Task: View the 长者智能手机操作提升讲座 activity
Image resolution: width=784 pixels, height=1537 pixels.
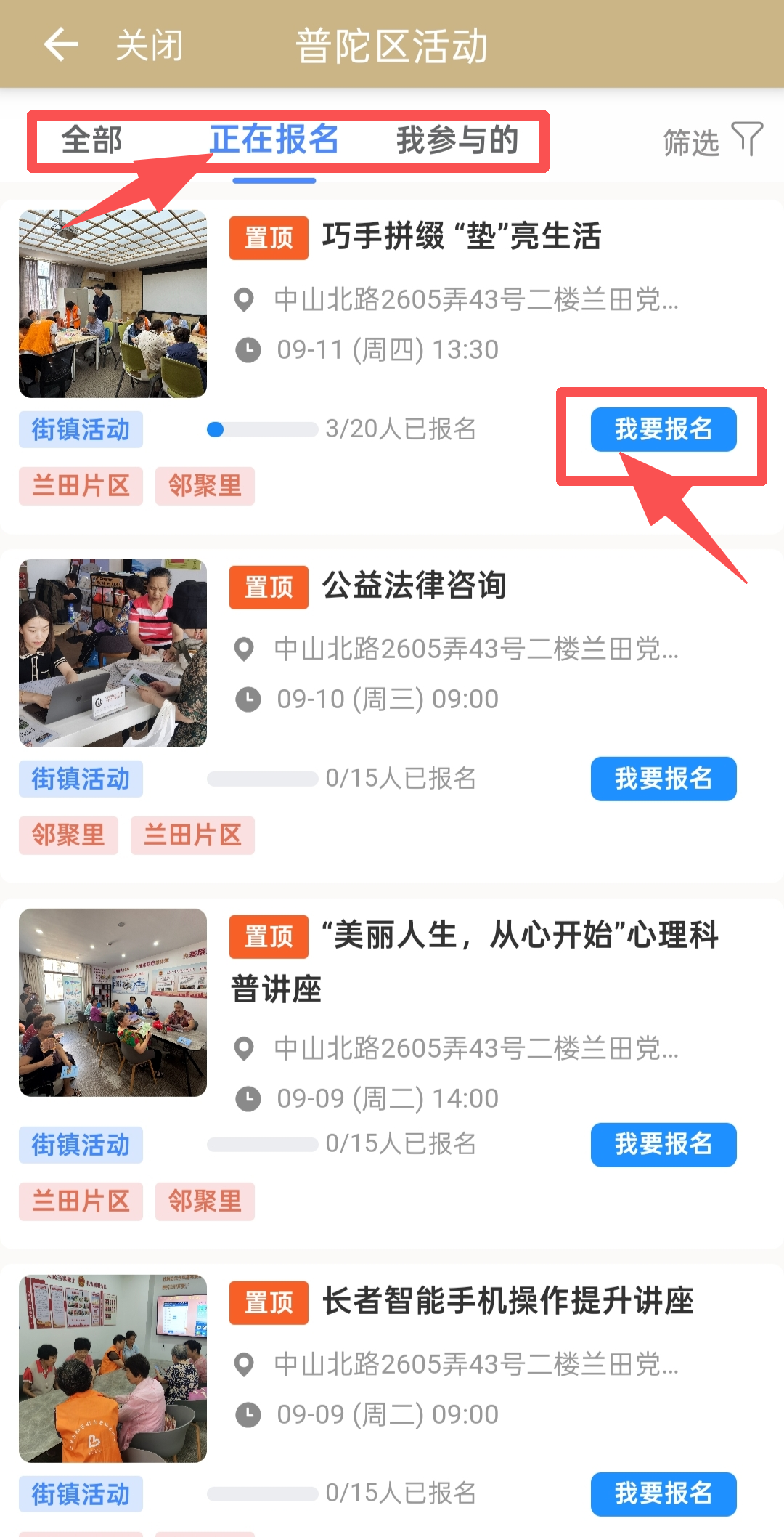Action: click(508, 1301)
